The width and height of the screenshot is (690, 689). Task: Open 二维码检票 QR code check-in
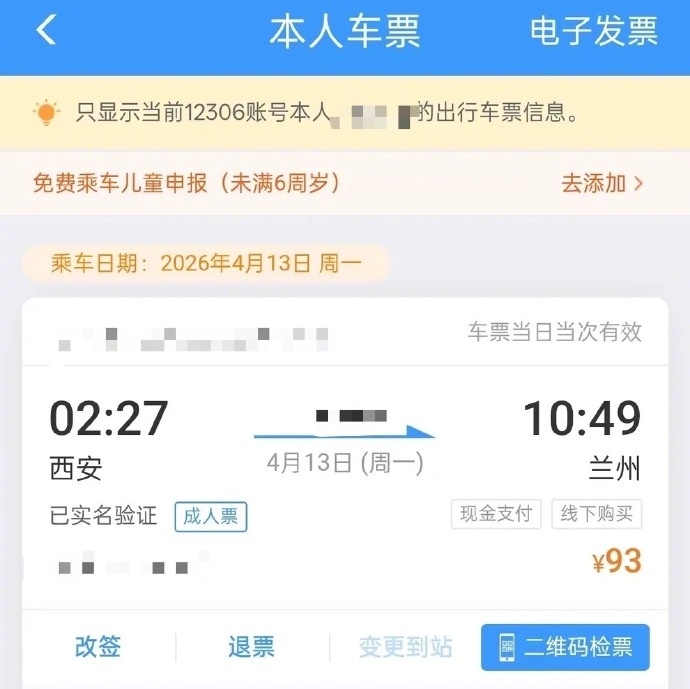[x=565, y=646]
